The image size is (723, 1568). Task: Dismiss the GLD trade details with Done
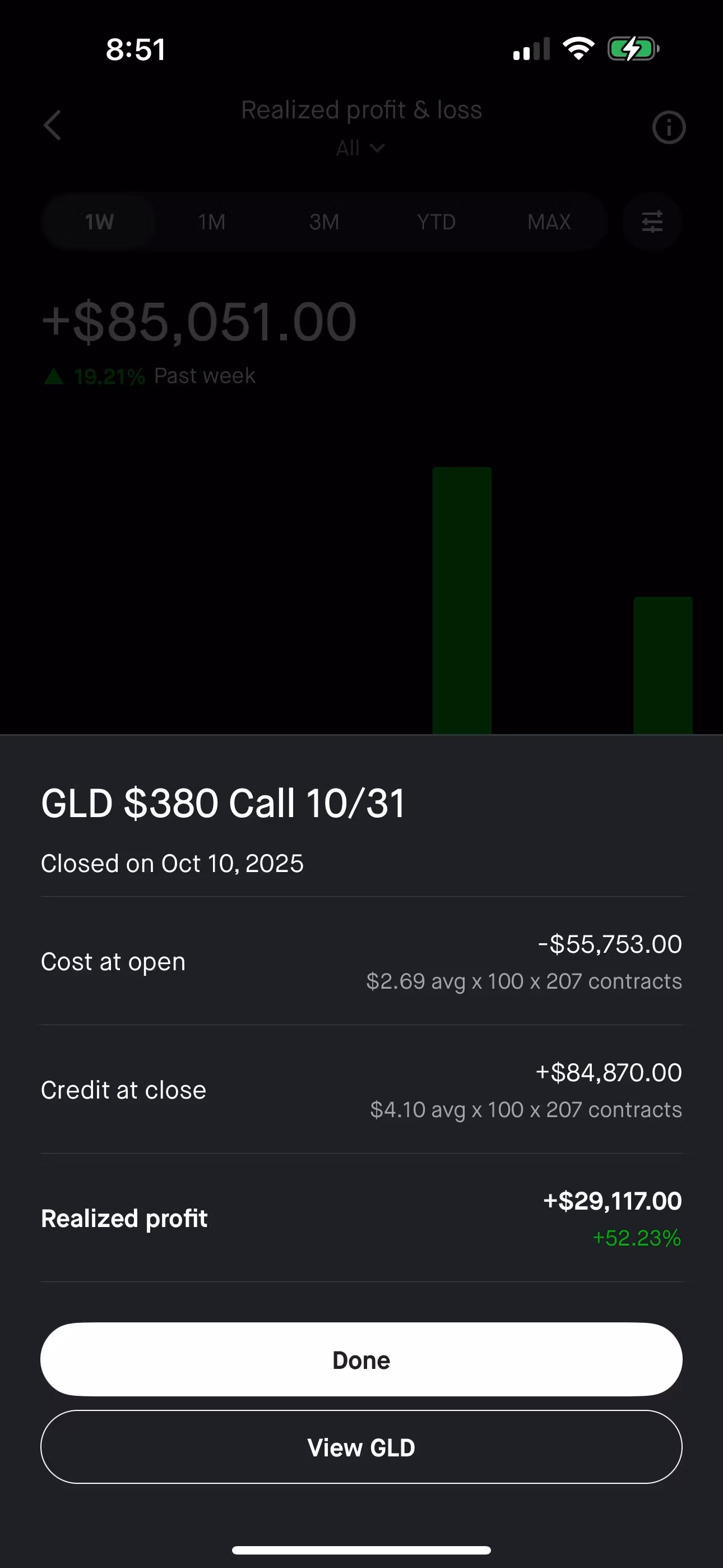(361, 1359)
